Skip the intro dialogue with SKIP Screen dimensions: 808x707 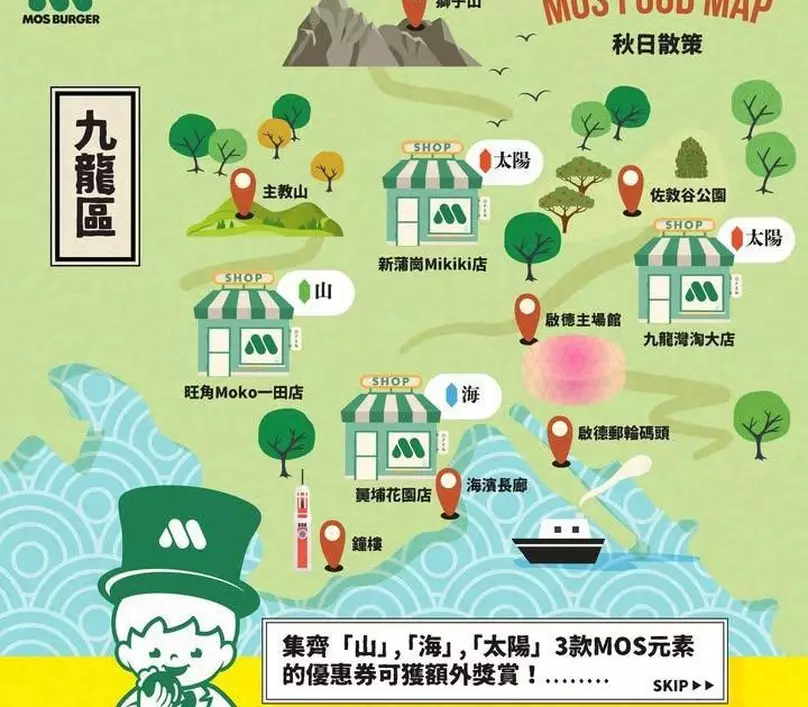coord(683,685)
